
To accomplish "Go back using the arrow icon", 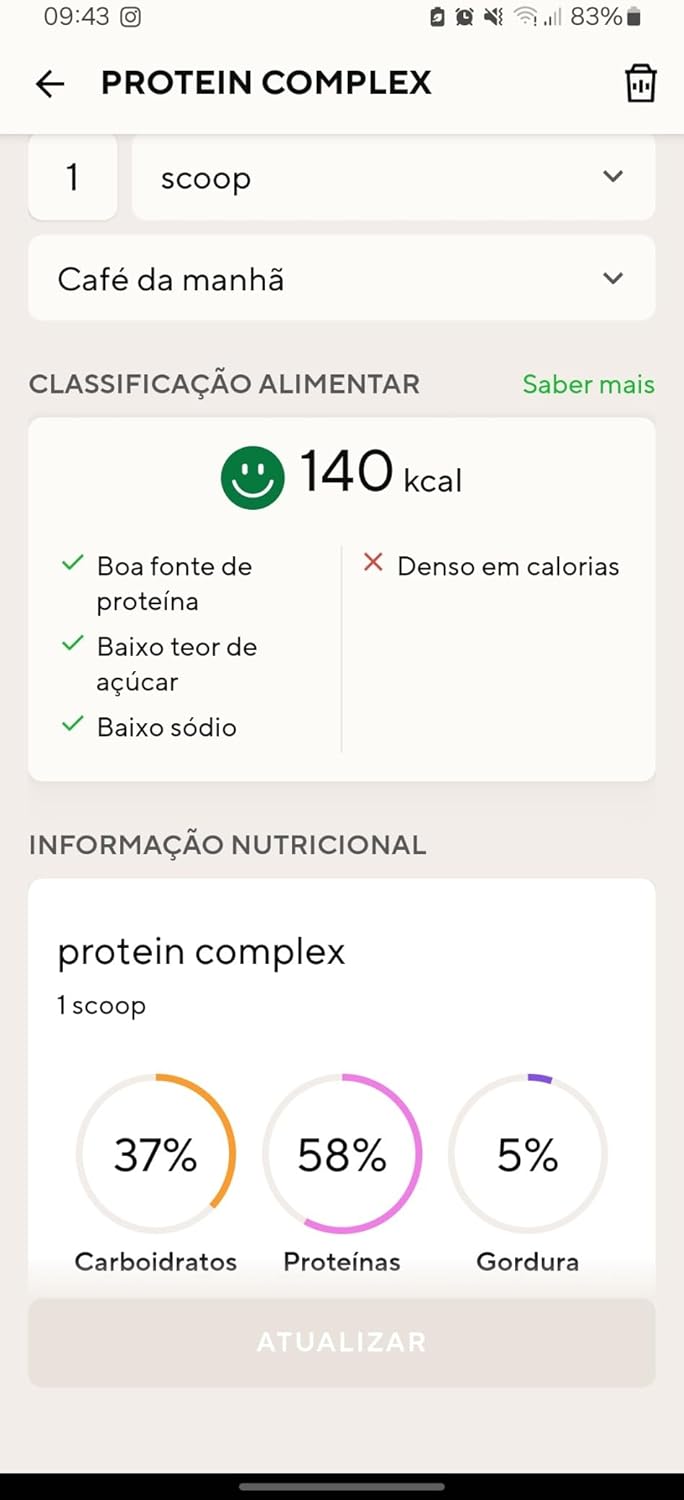I will click(49, 84).
